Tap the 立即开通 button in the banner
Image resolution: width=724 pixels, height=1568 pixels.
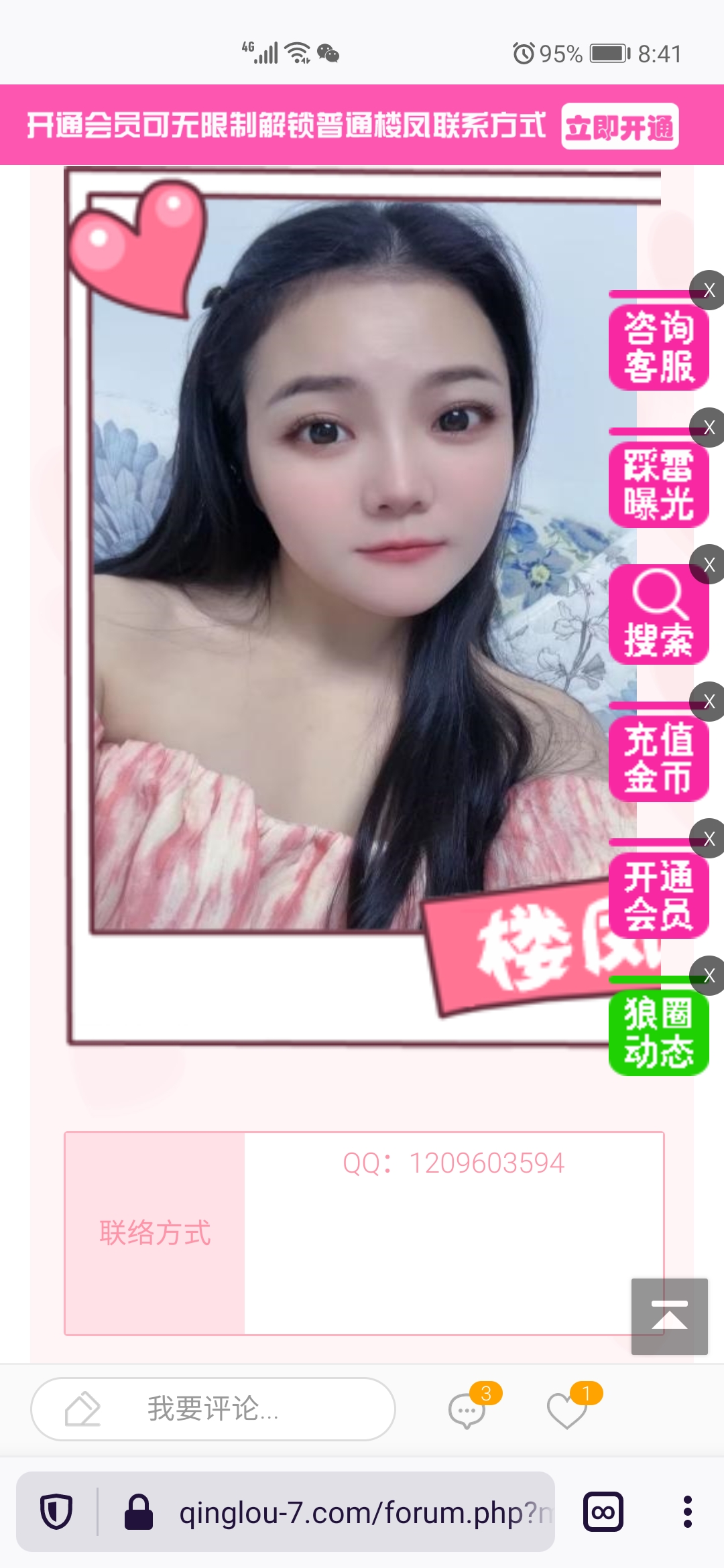coord(619,127)
